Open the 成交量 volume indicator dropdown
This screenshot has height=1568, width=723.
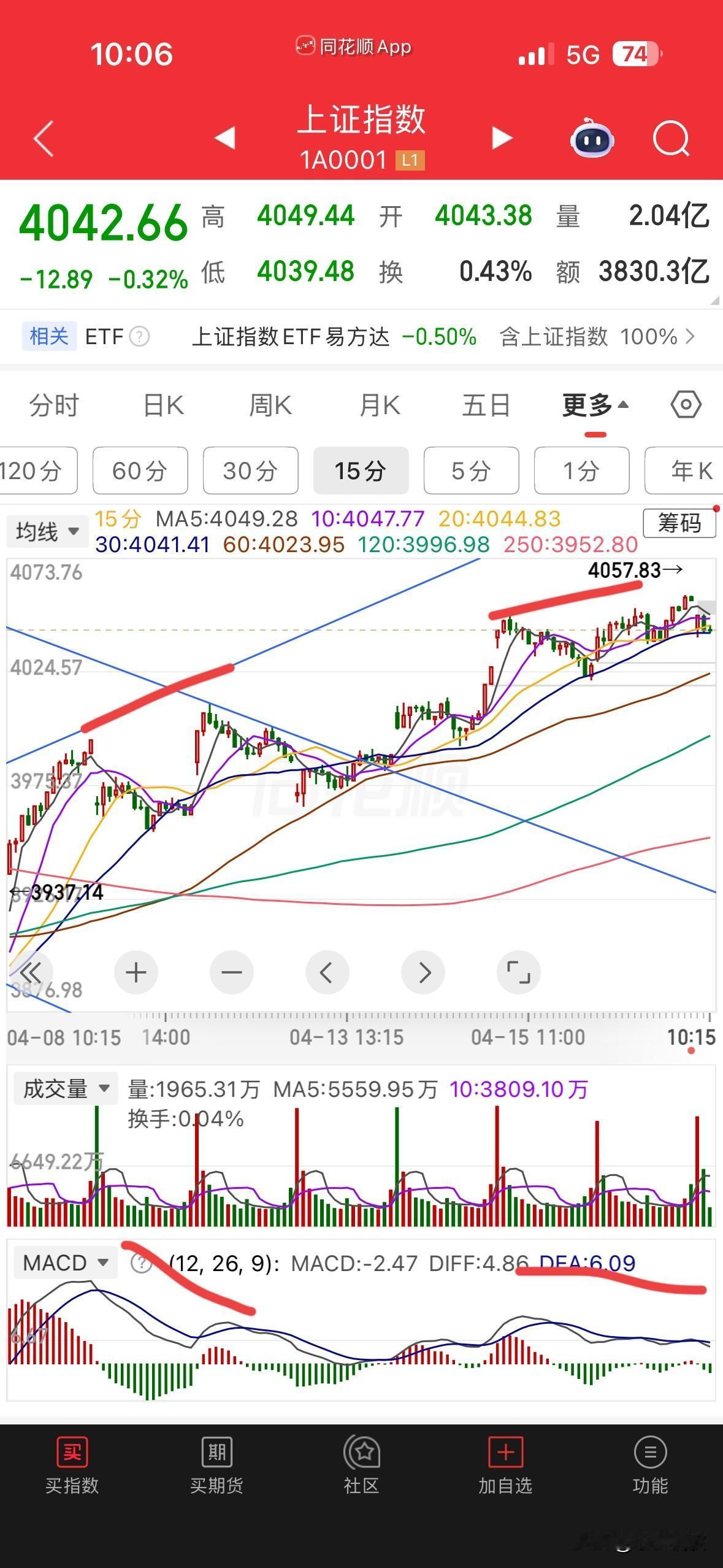click(64, 1088)
